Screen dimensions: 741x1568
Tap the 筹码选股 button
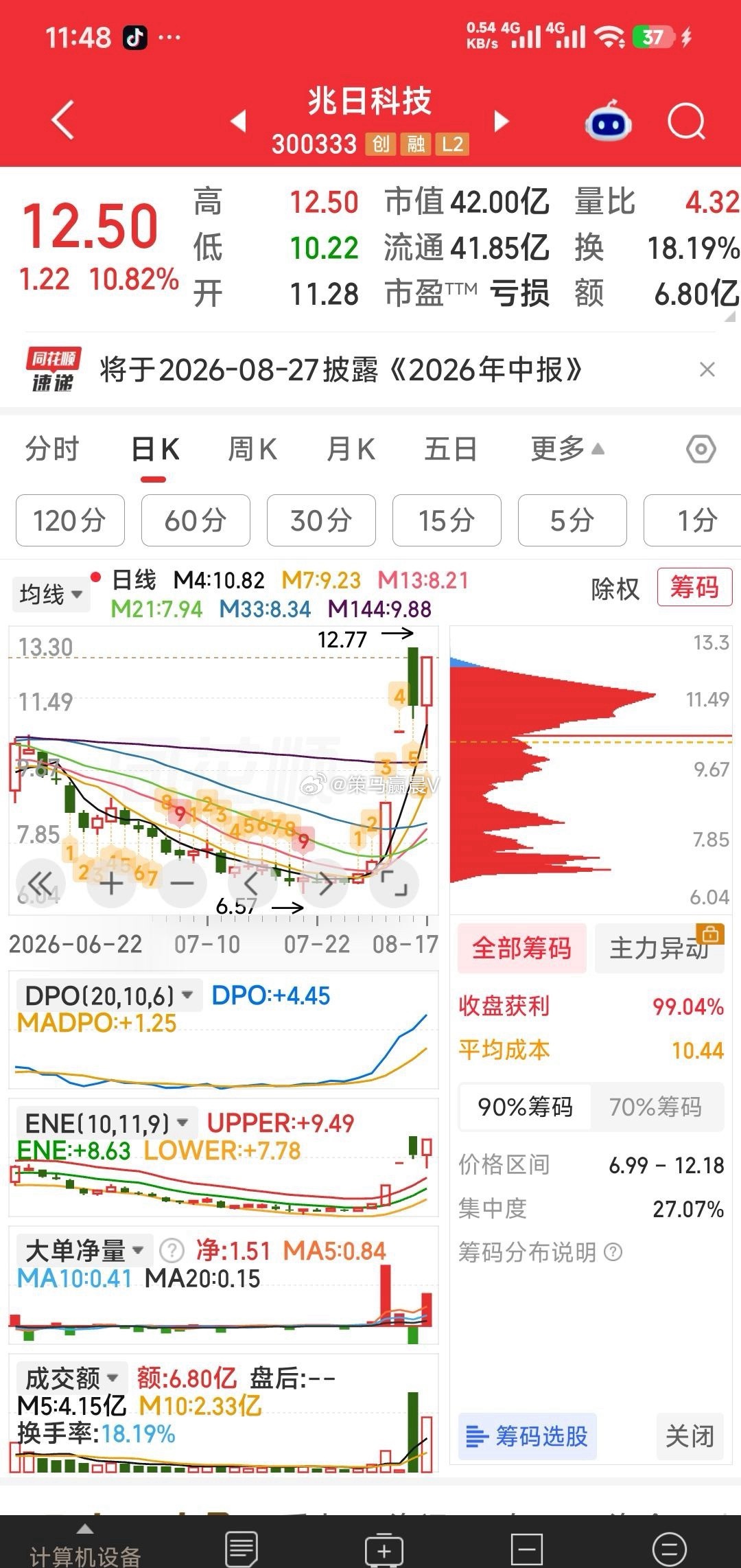pyautogui.click(x=527, y=1436)
